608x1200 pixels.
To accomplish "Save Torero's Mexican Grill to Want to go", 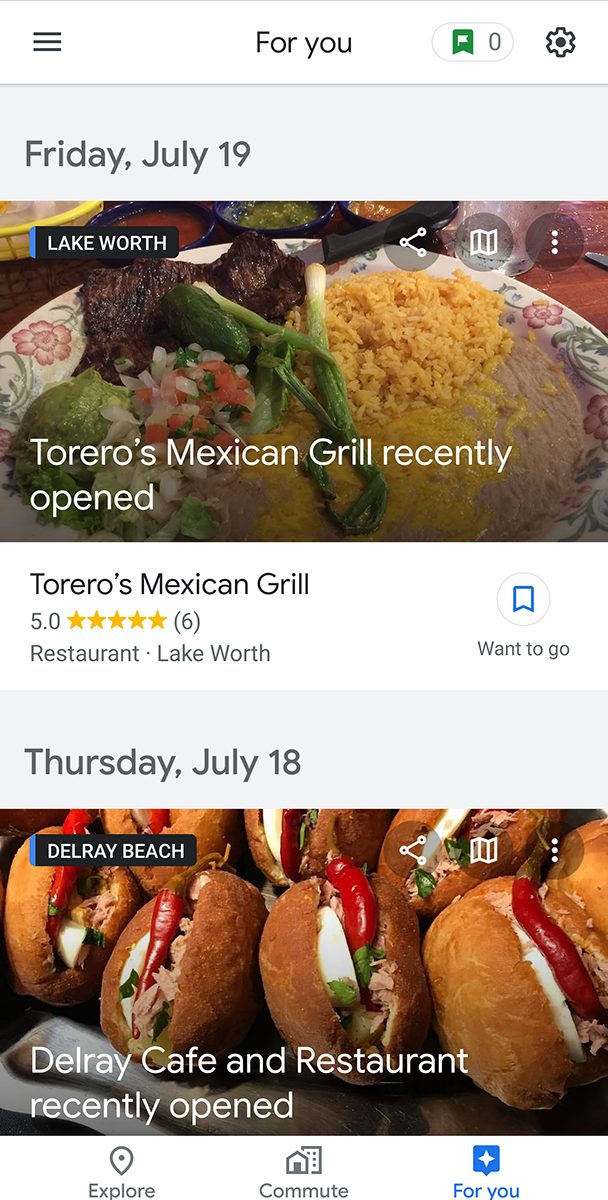I will 523,600.
